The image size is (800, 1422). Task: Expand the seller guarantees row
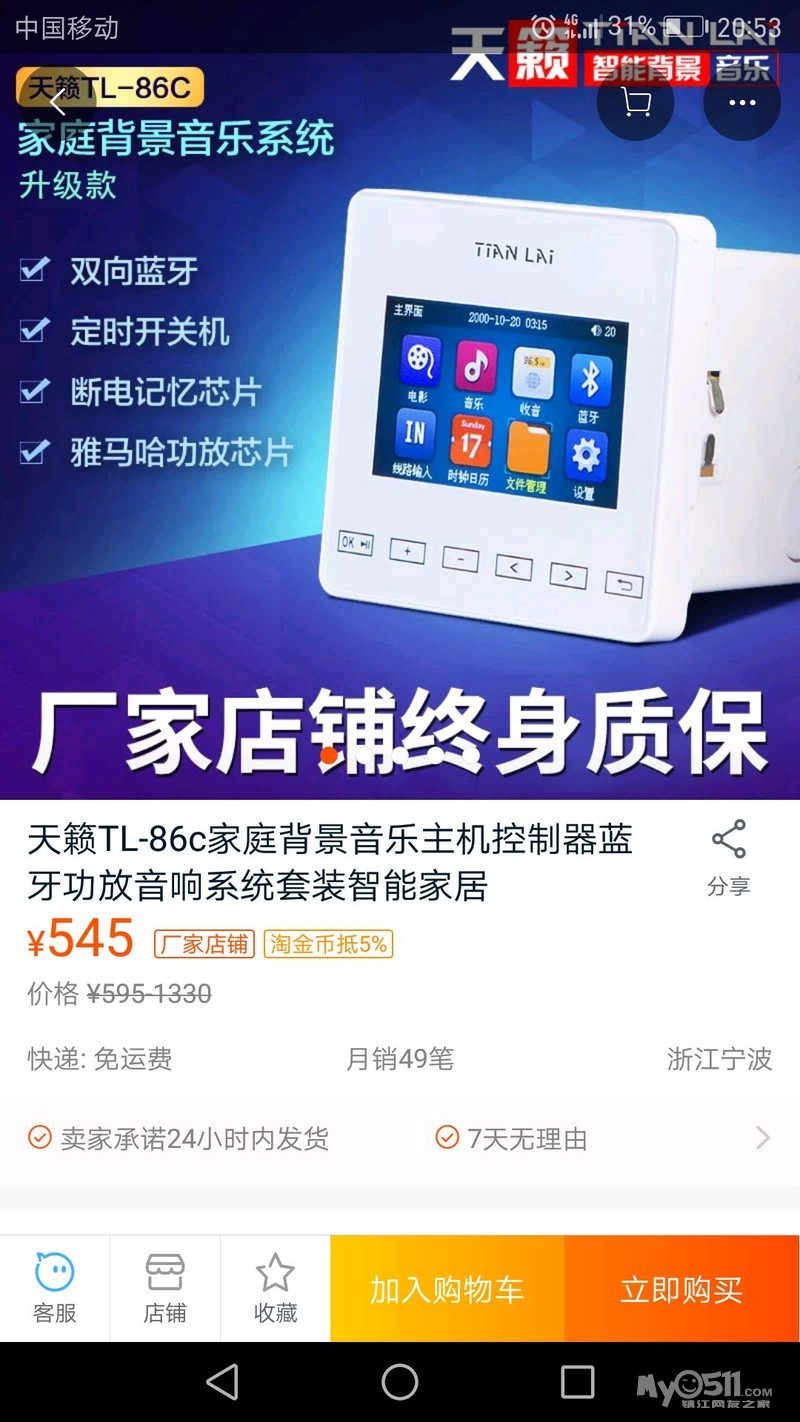[x=762, y=1138]
